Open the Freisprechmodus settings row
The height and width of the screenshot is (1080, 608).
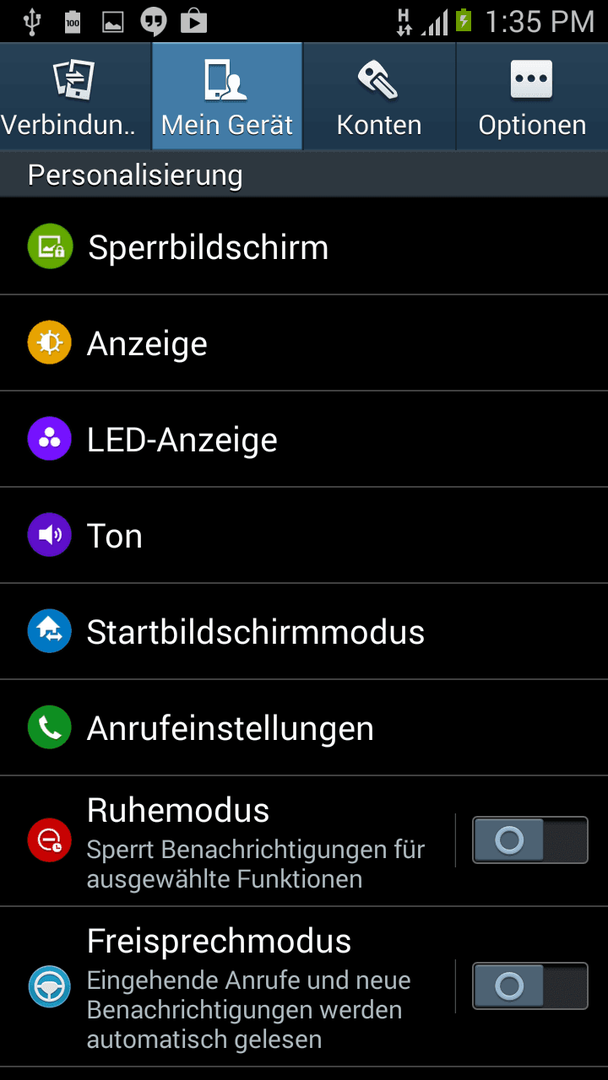coord(227,987)
